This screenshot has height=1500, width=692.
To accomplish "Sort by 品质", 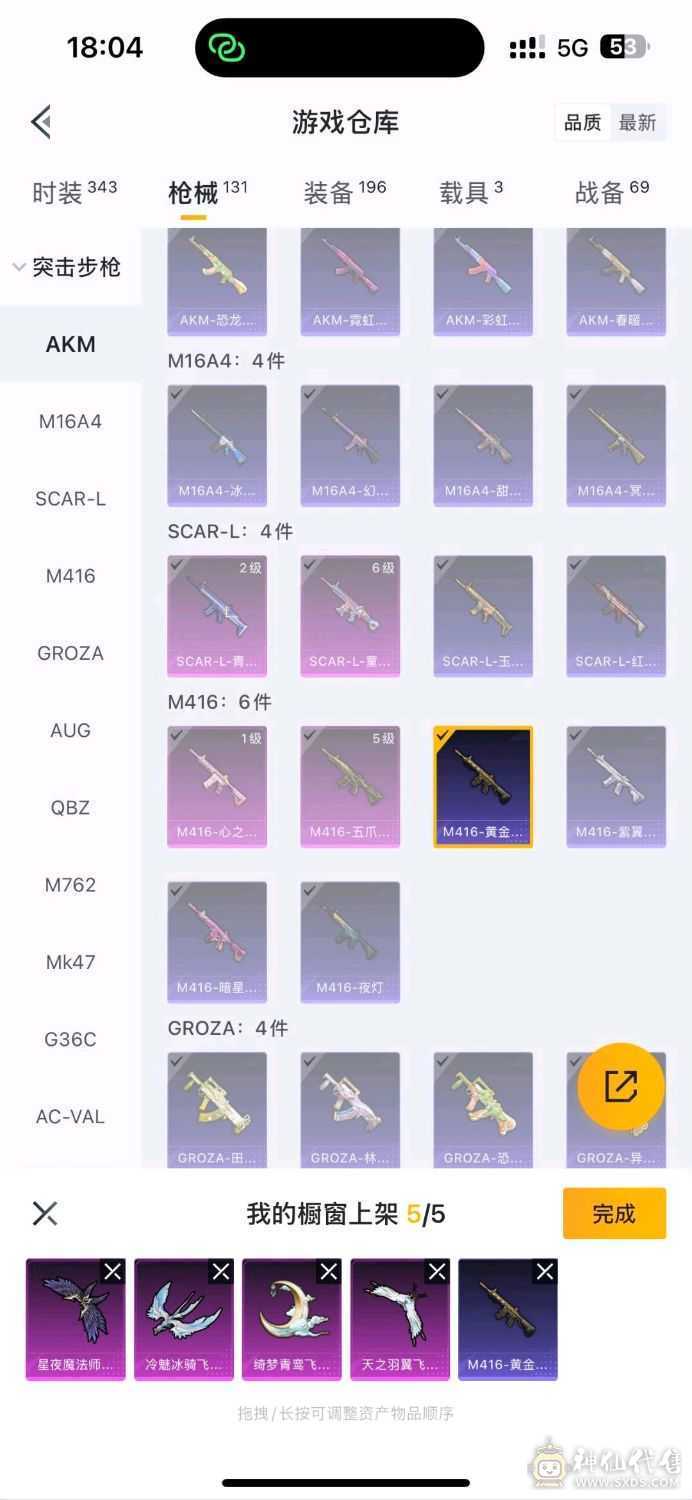I will tap(583, 122).
